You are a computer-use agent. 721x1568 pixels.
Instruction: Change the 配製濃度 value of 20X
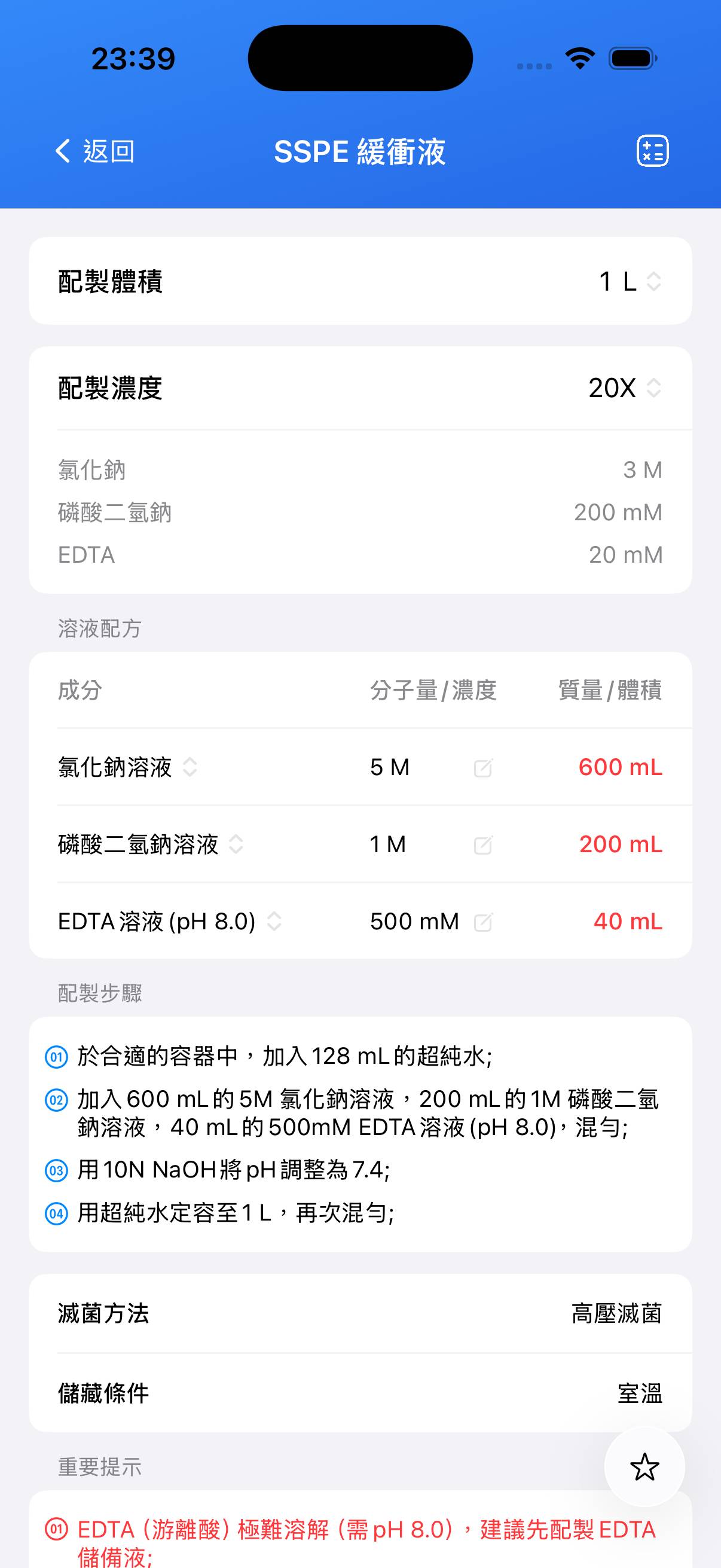point(625,388)
